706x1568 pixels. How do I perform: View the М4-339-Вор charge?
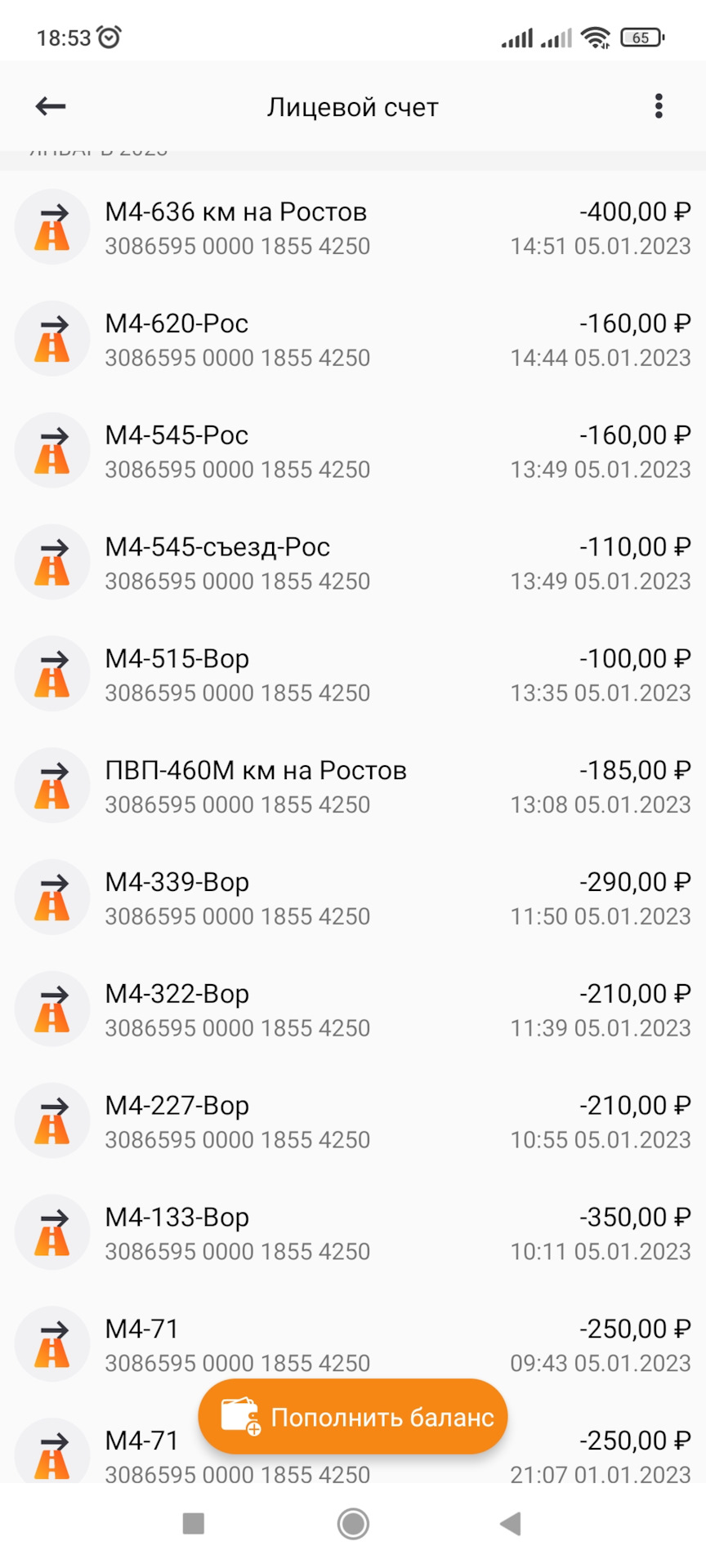[x=353, y=898]
